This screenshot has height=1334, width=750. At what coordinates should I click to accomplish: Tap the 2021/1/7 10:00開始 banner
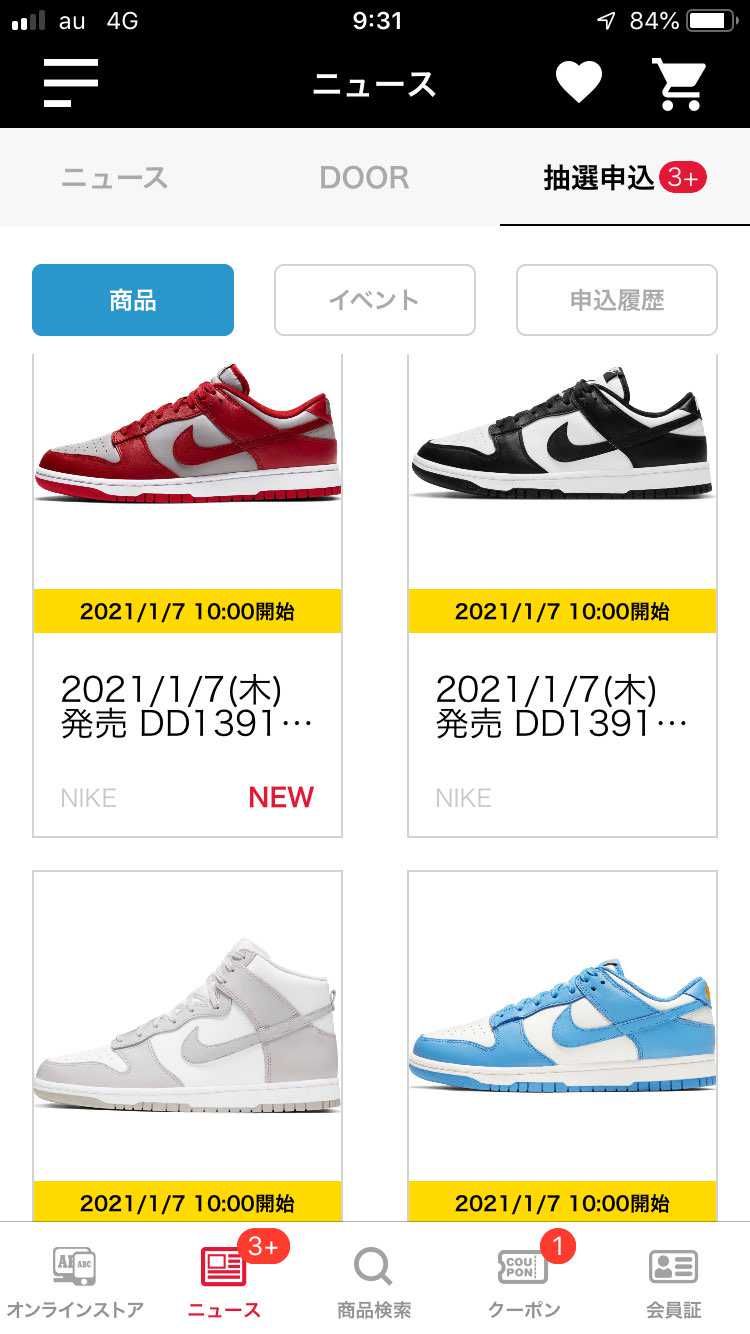(x=187, y=610)
